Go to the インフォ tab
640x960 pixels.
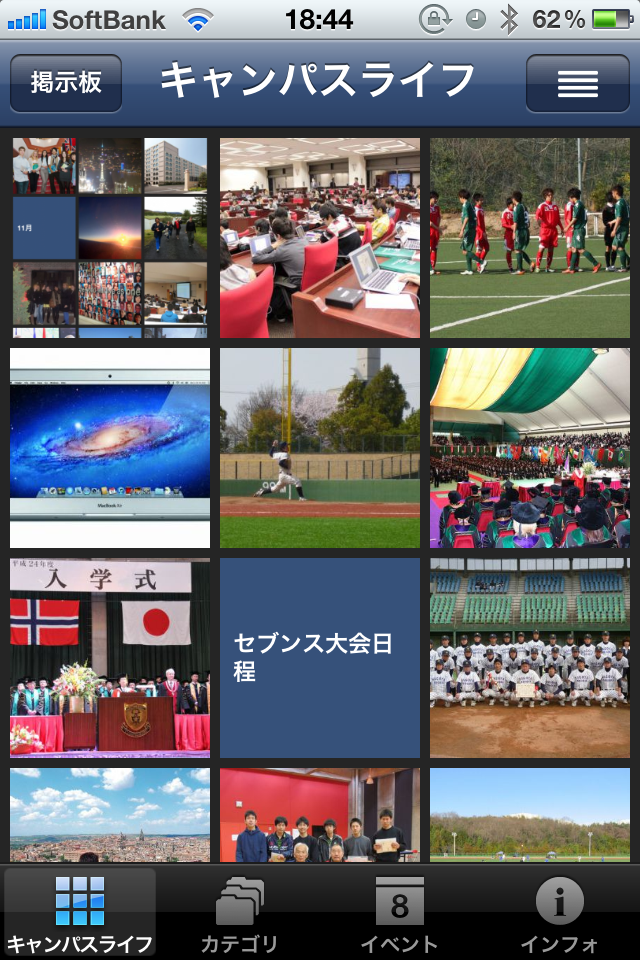pos(559,915)
